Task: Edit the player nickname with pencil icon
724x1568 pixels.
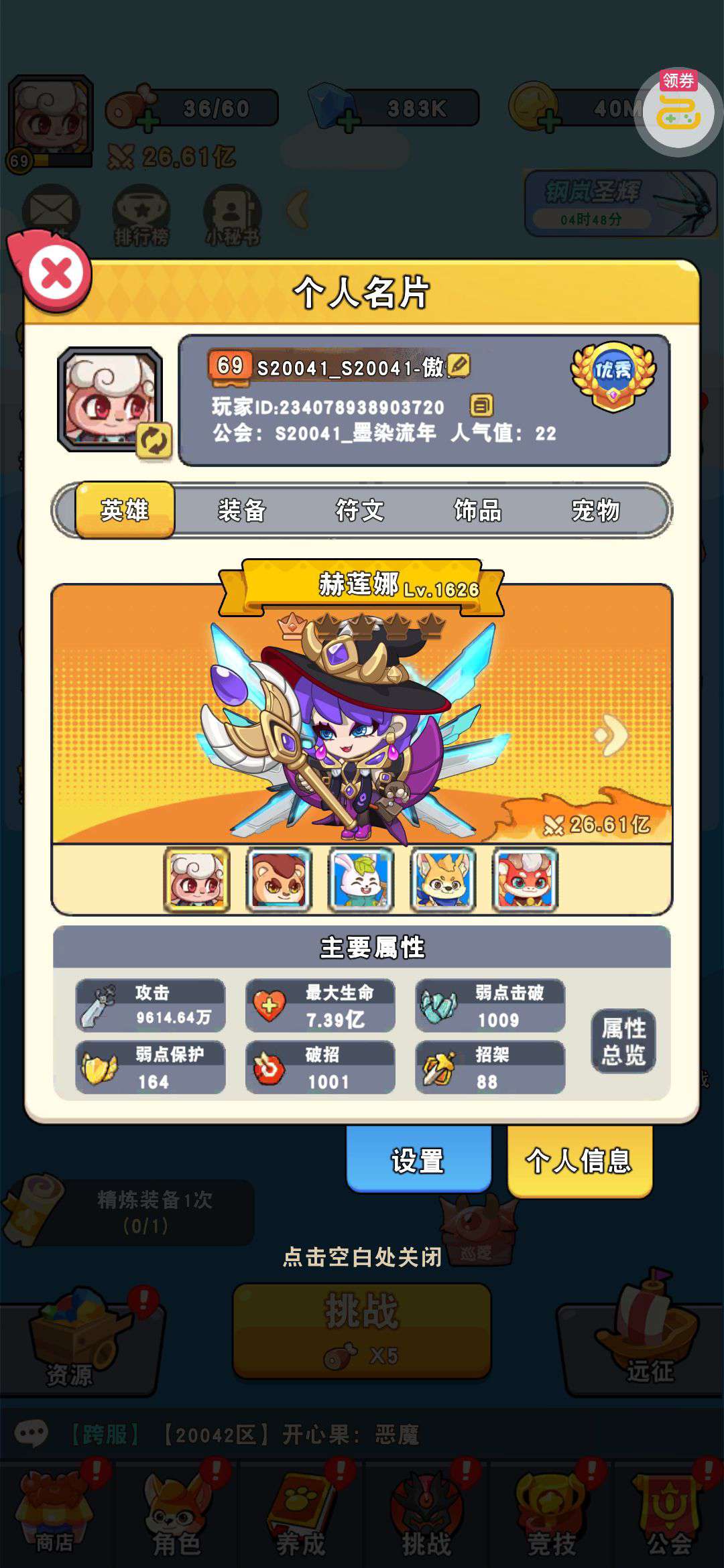Action: (x=459, y=366)
